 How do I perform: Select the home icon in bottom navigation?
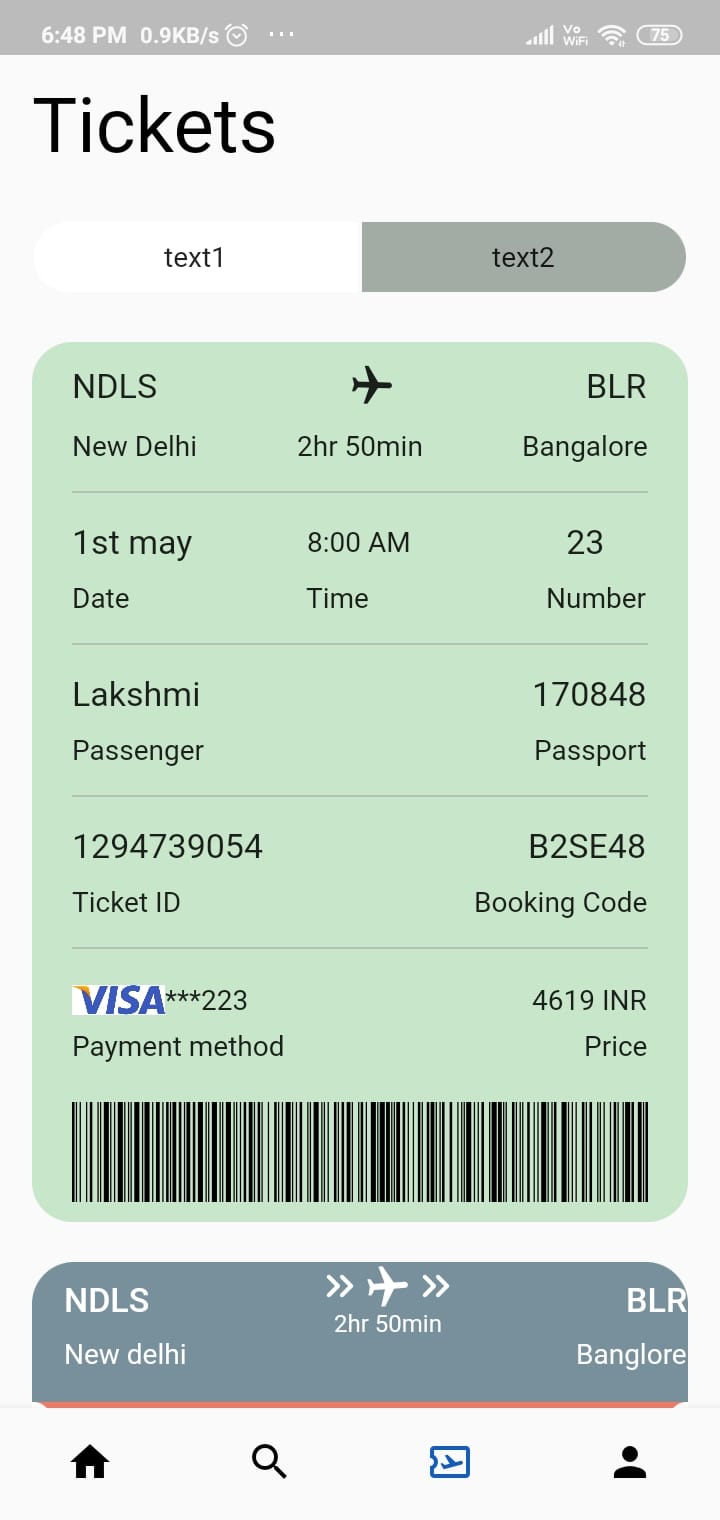(x=90, y=1461)
